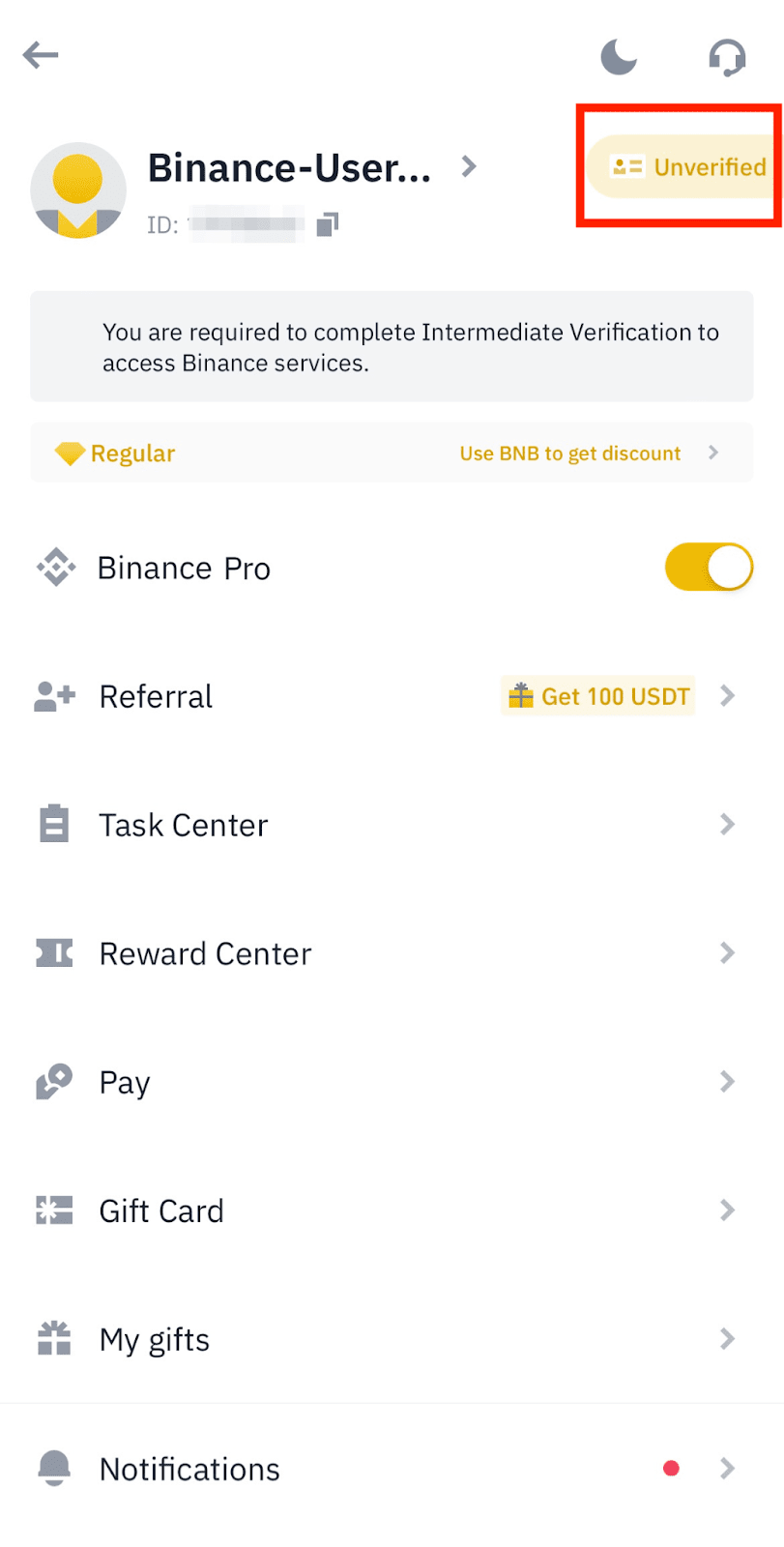Open the Binance-User profile details
The image size is (784, 1547).
(309, 168)
